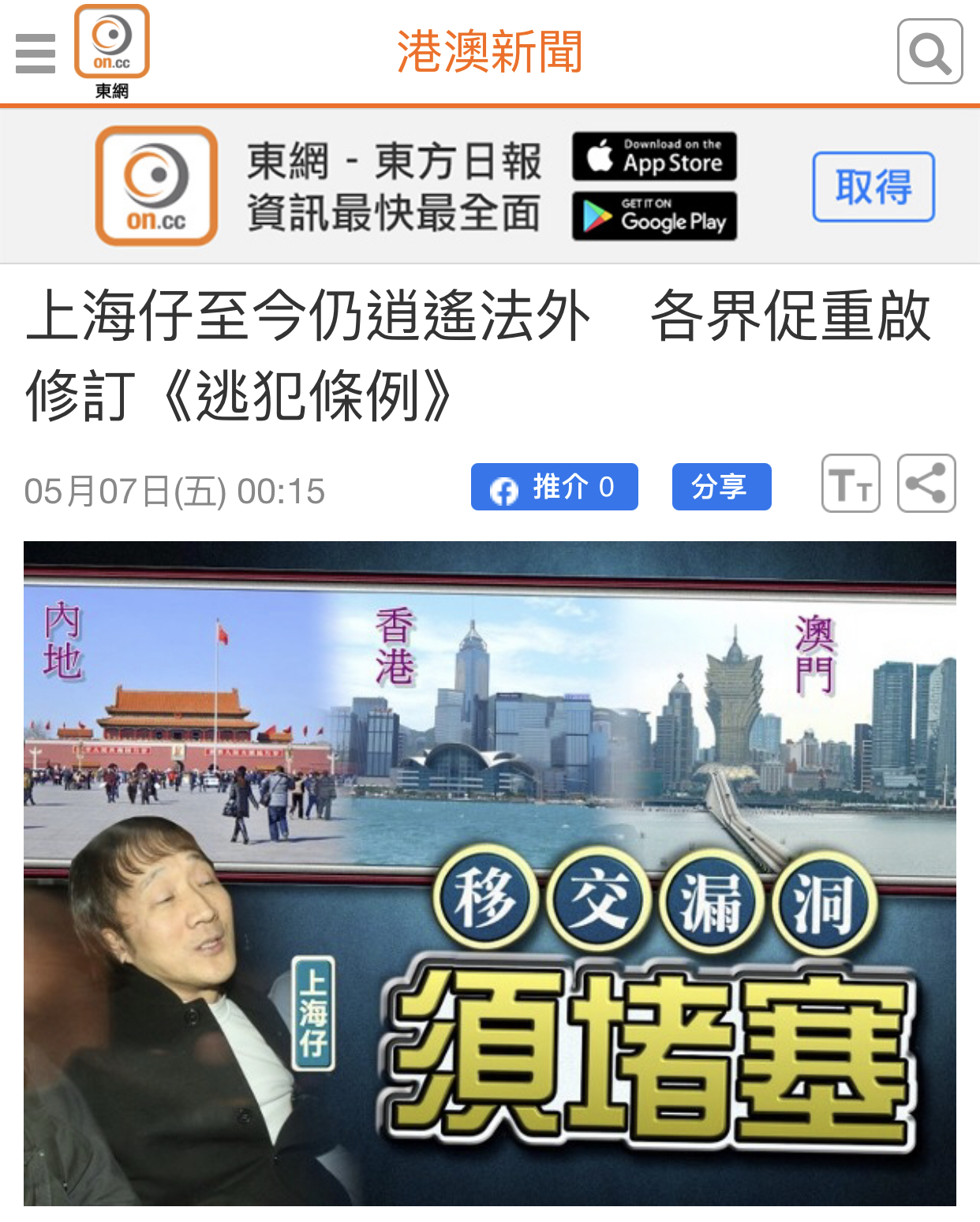The image size is (980, 1222).
Task: Open the App Store download badge
Action: pos(654,156)
